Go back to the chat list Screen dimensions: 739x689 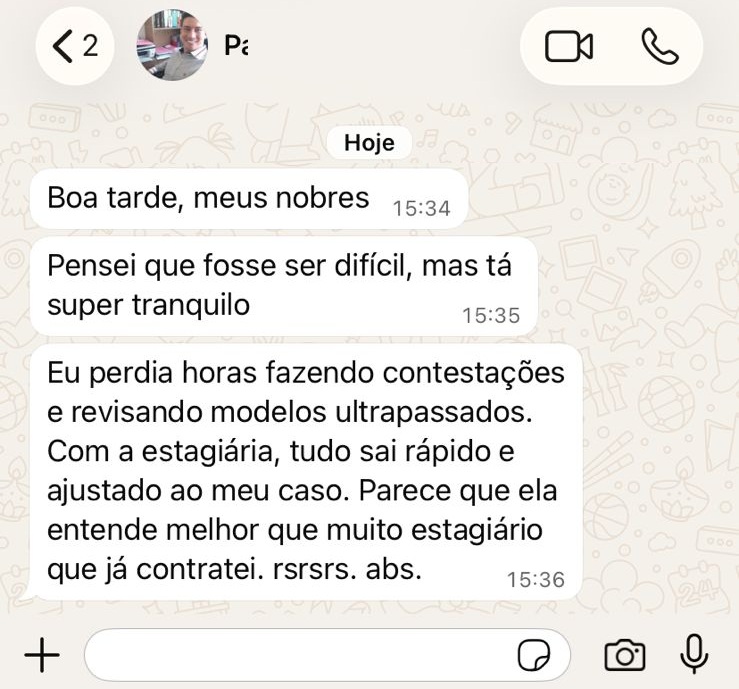[74, 46]
